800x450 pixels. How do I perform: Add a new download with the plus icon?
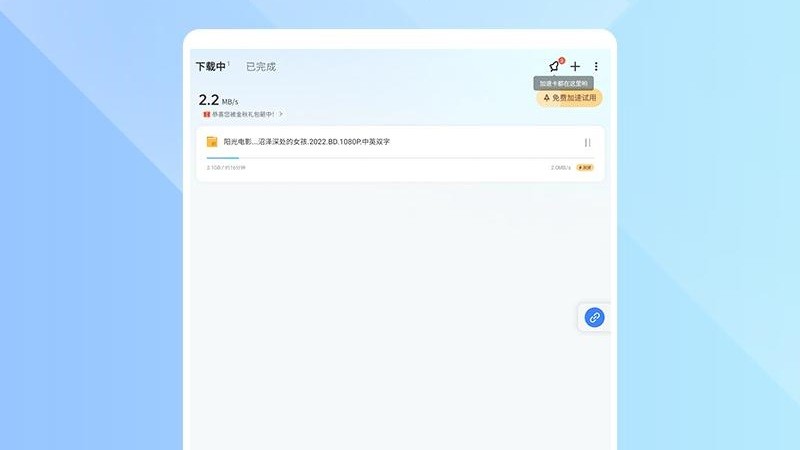coord(575,67)
